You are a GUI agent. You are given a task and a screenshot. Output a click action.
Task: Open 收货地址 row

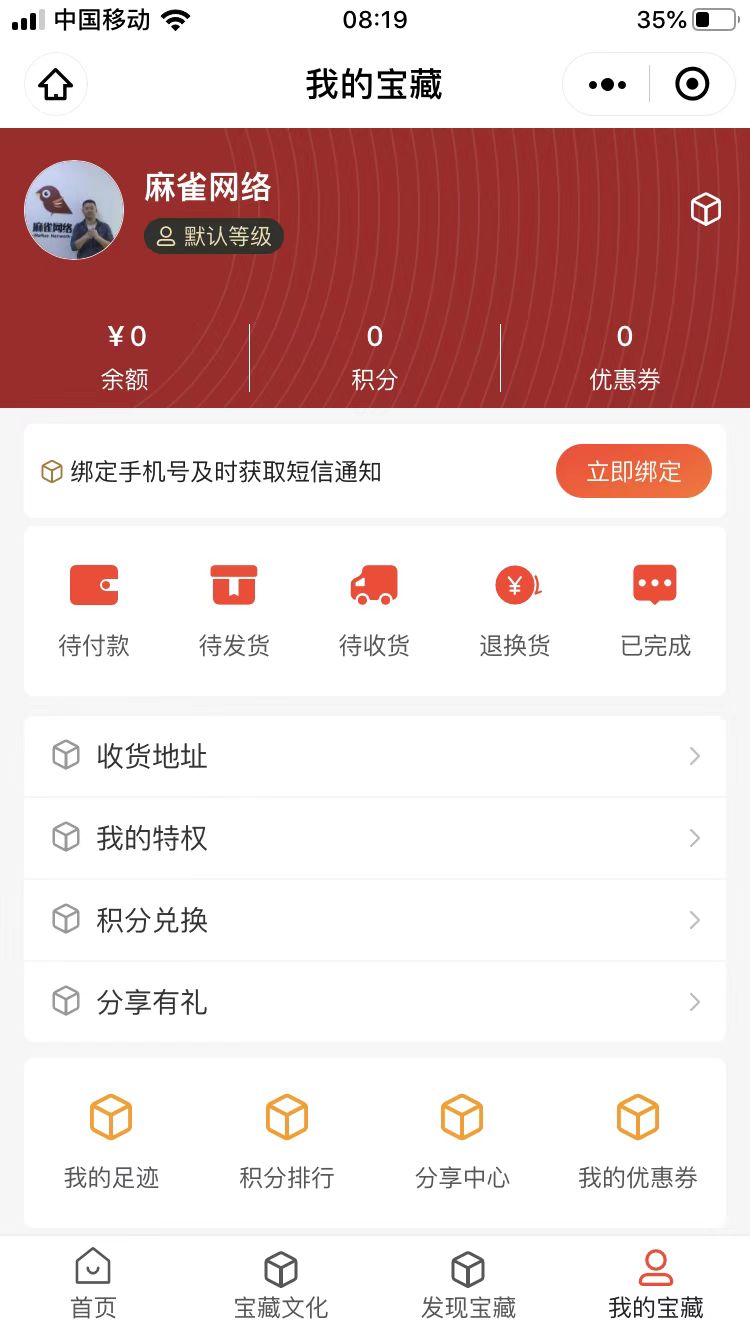coord(375,756)
